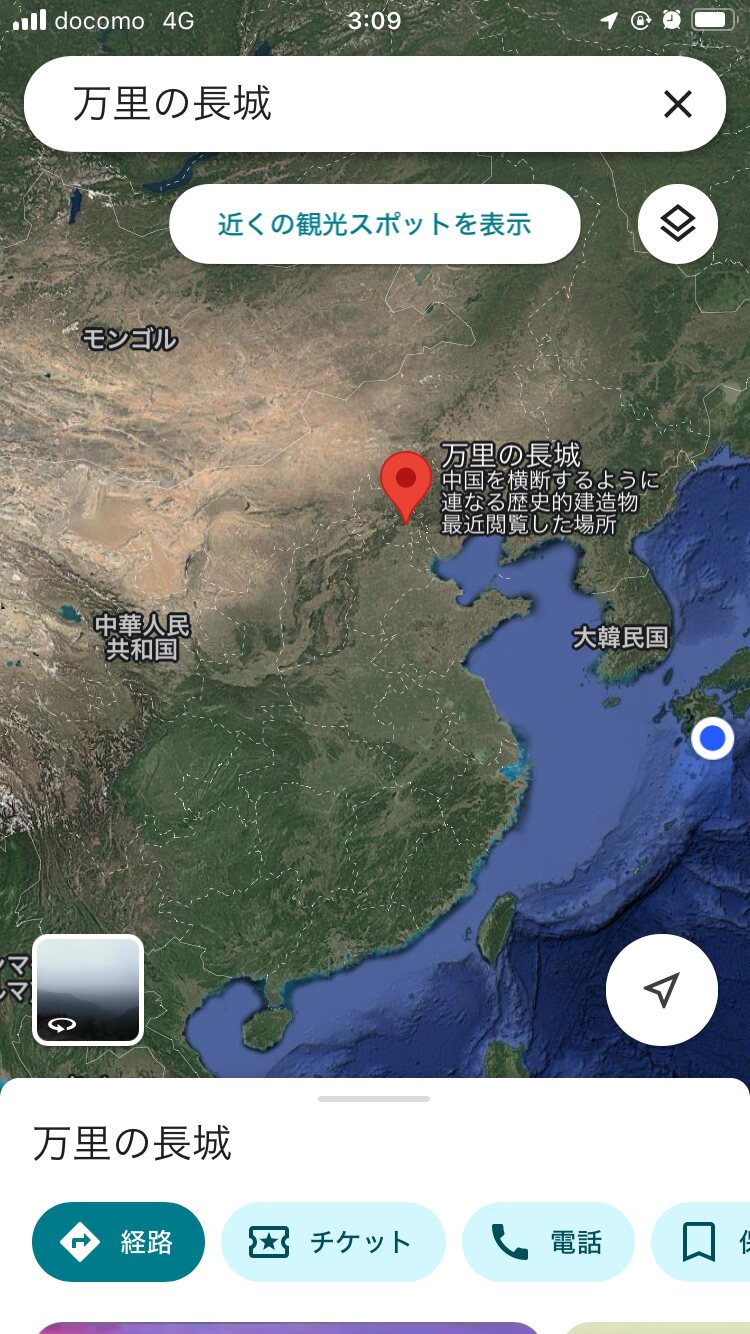This screenshot has height=1334, width=750.
Task: Call the place via 電話
Action: click(548, 1242)
